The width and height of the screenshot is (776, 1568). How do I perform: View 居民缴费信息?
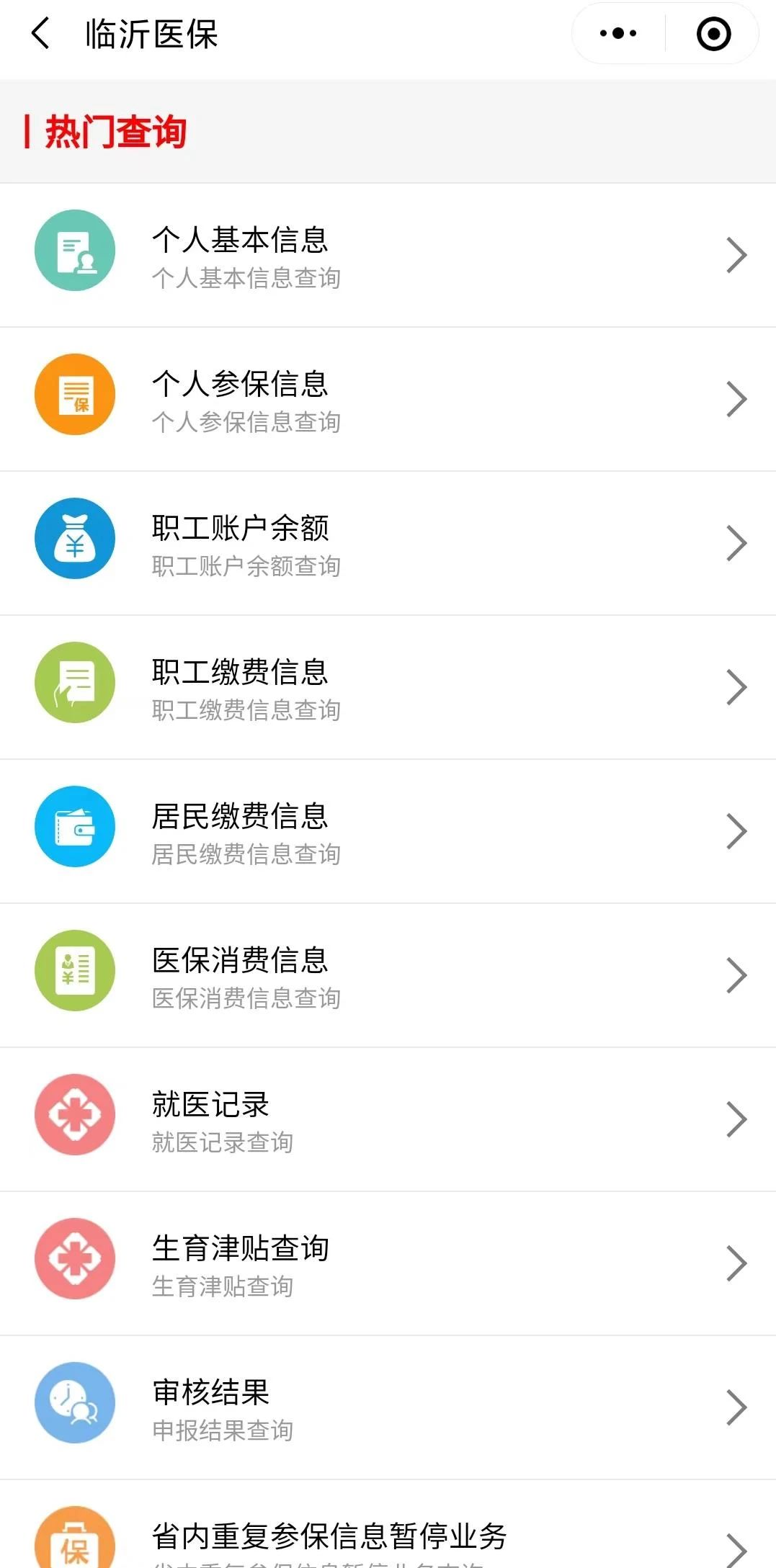tap(388, 831)
